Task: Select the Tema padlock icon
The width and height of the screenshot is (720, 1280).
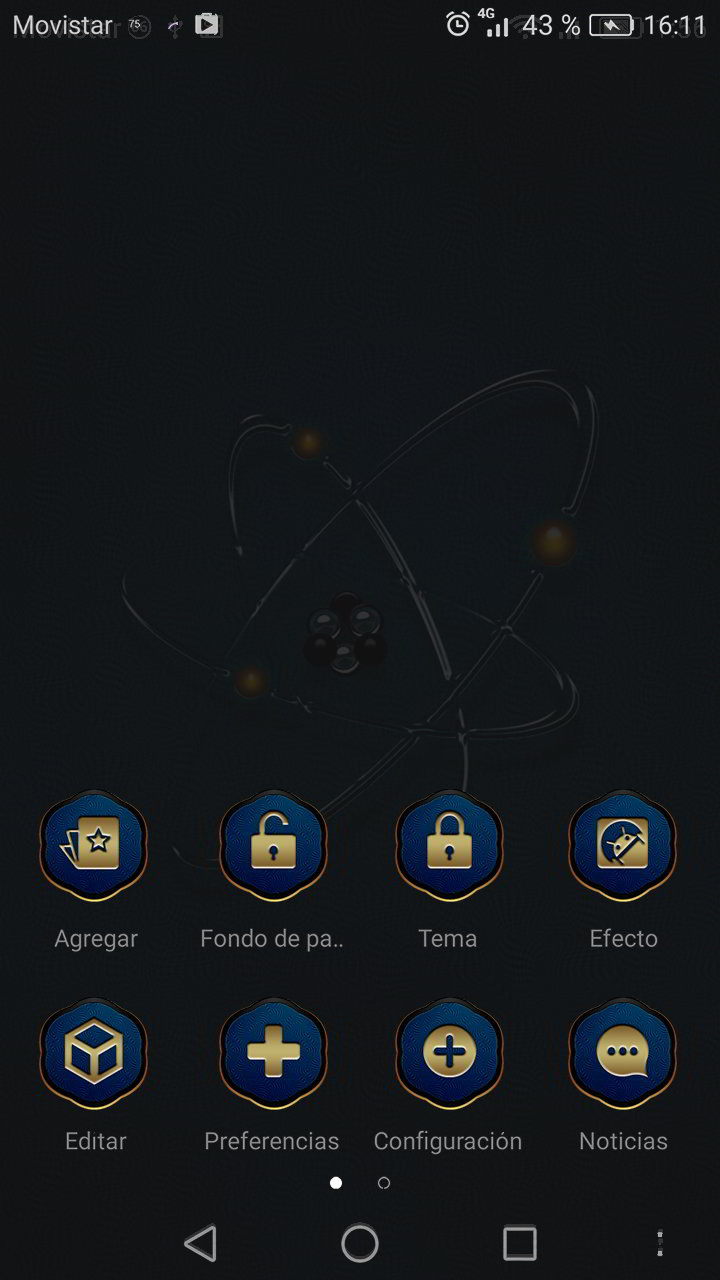Action: point(448,845)
